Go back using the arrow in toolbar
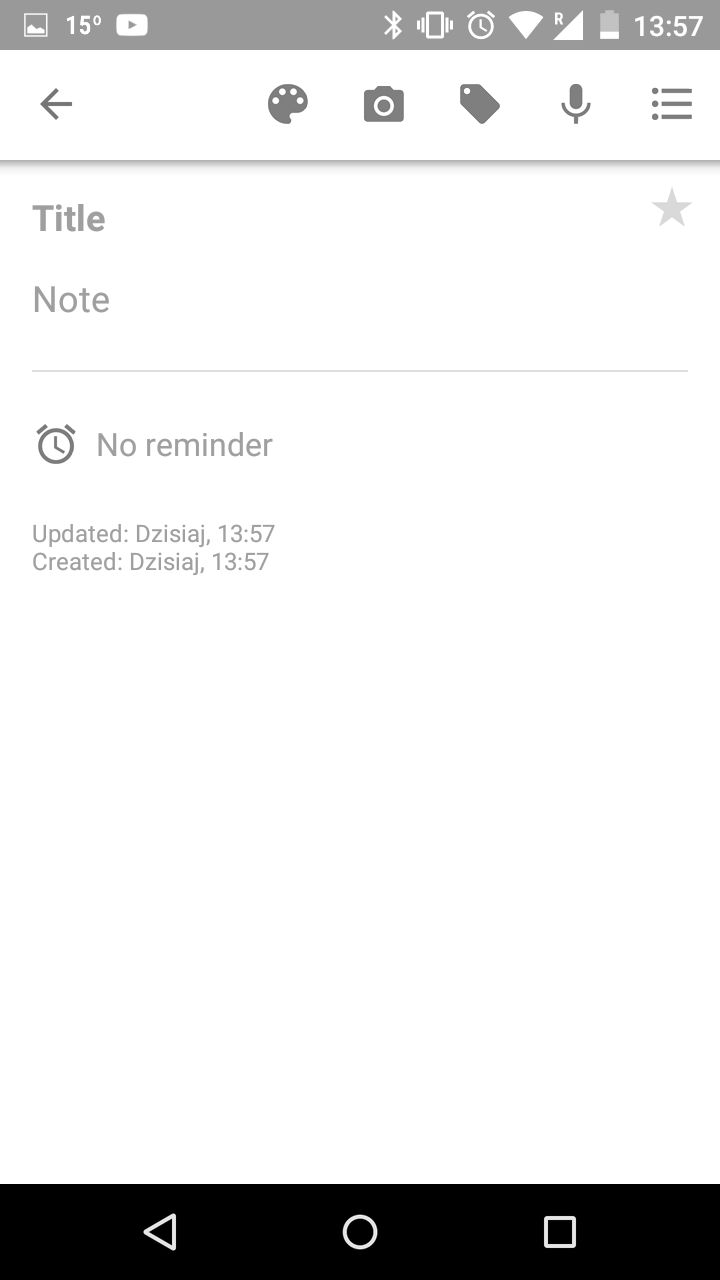Image resolution: width=720 pixels, height=1280 pixels. [x=56, y=104]
